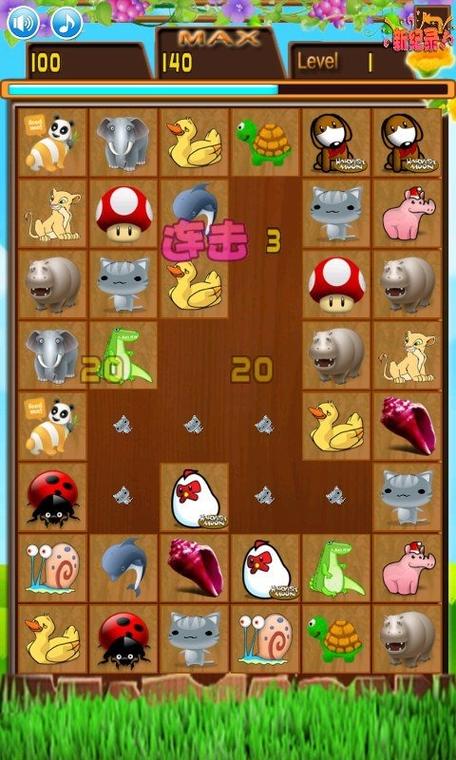
Task: Choose the chicken tile beside the crocodile
Action: click(265, 568)
